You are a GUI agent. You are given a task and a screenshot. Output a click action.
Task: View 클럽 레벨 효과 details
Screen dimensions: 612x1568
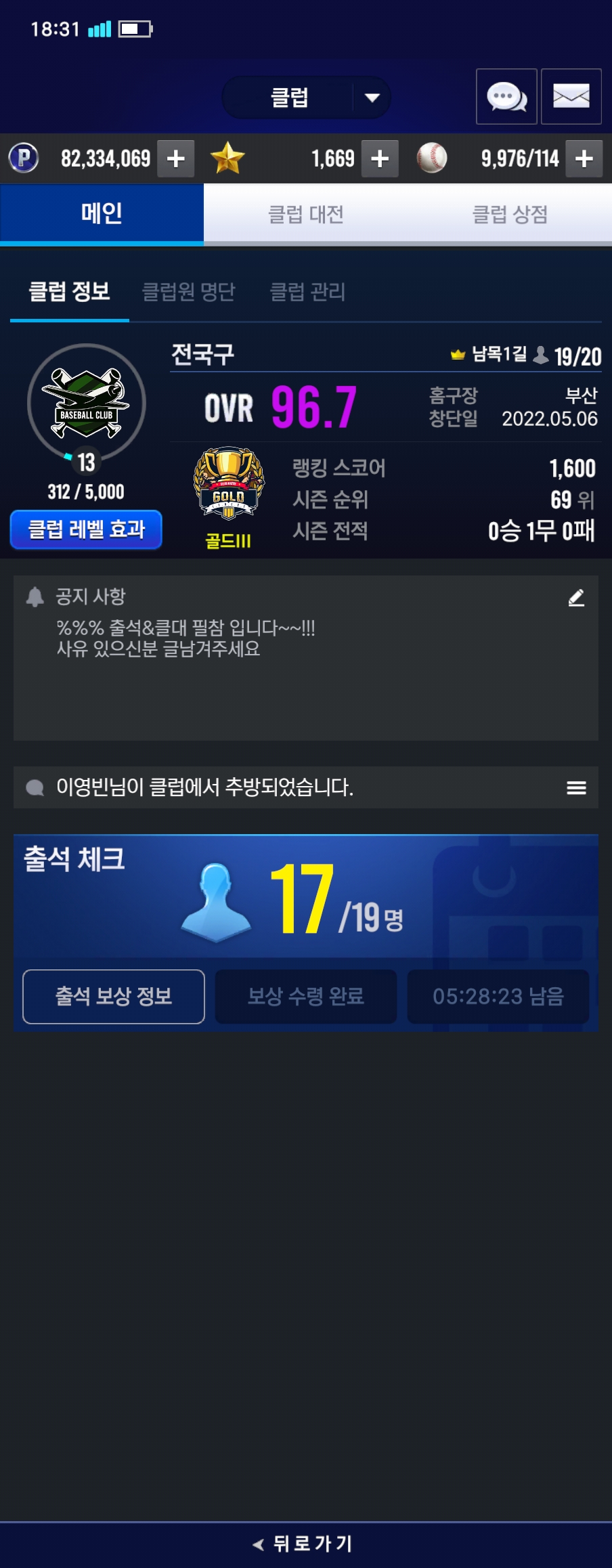[x=86, y=529]
